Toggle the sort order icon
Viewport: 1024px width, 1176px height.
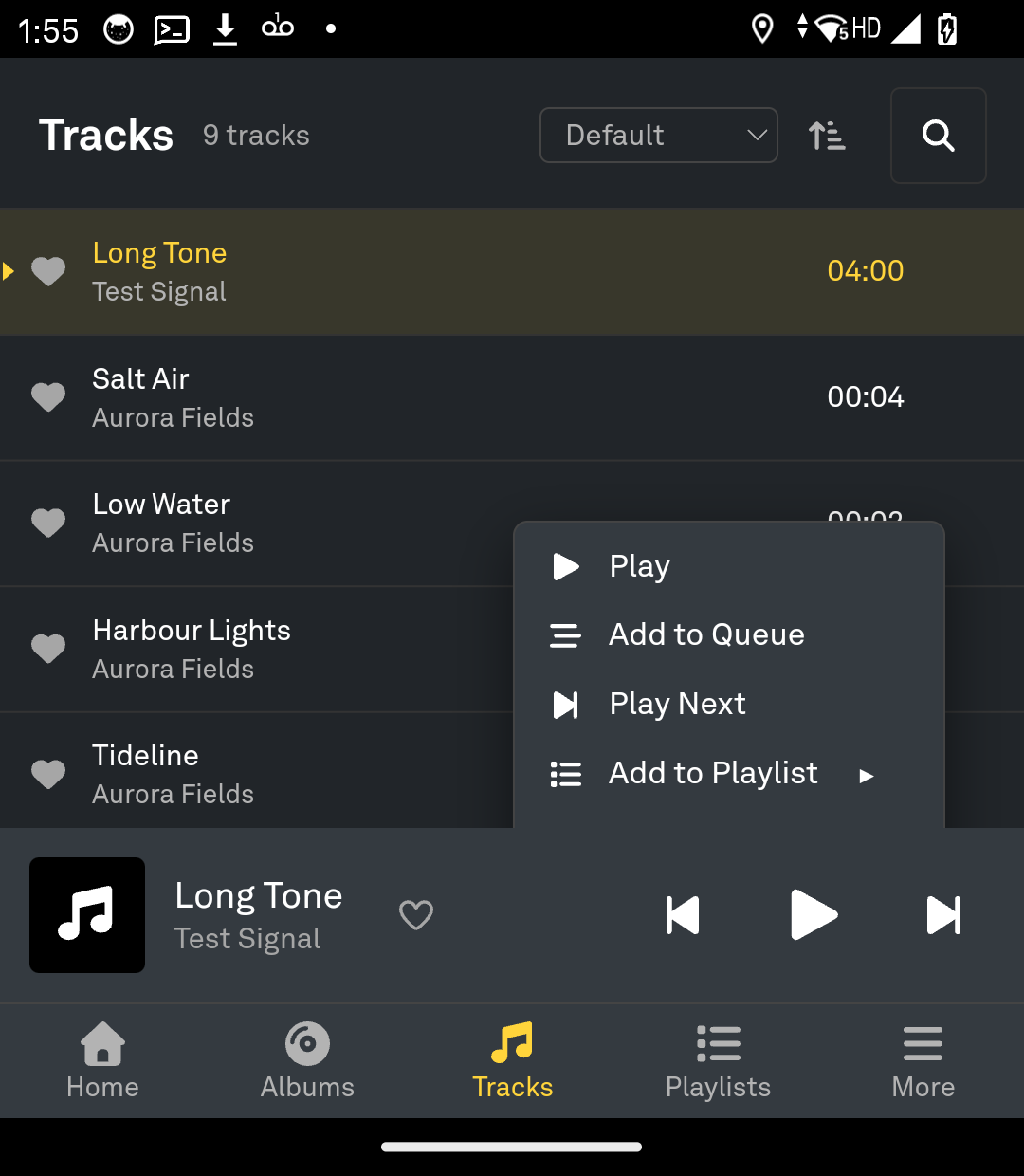[x=827, y=136]
